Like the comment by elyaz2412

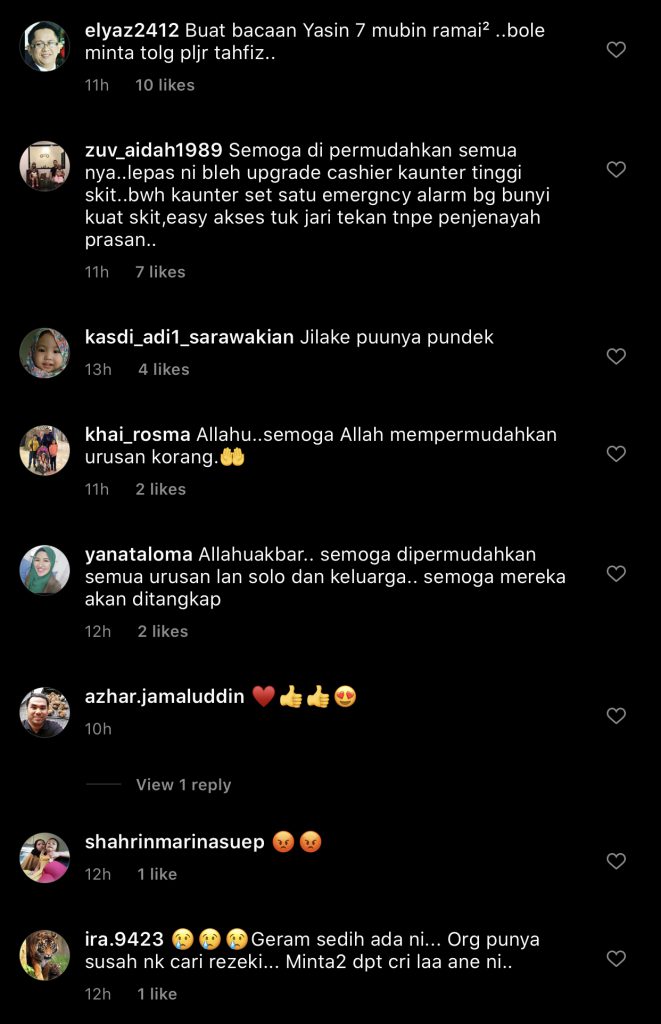pyautogui.click(x=616, y=50)
